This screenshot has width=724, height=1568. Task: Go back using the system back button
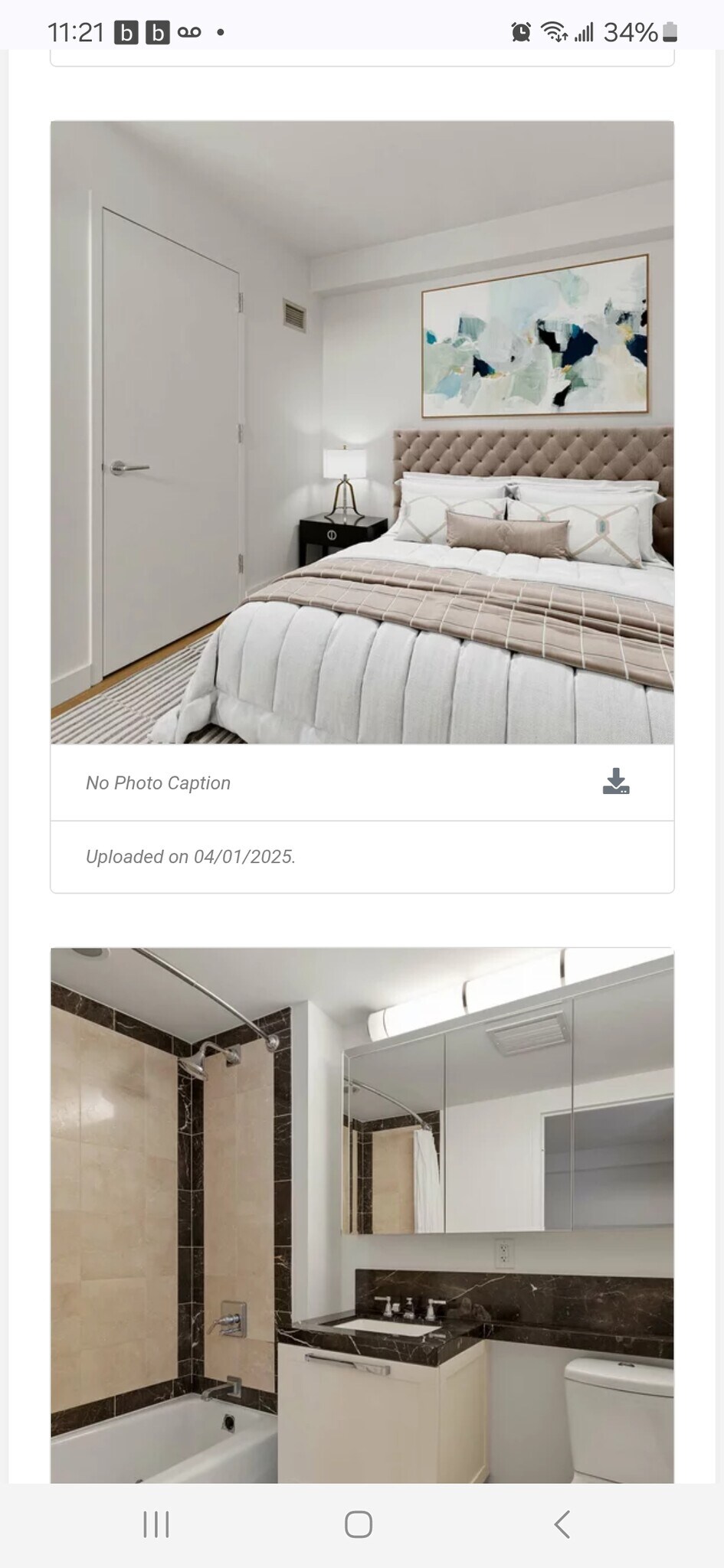click(x=562, y=1524)
